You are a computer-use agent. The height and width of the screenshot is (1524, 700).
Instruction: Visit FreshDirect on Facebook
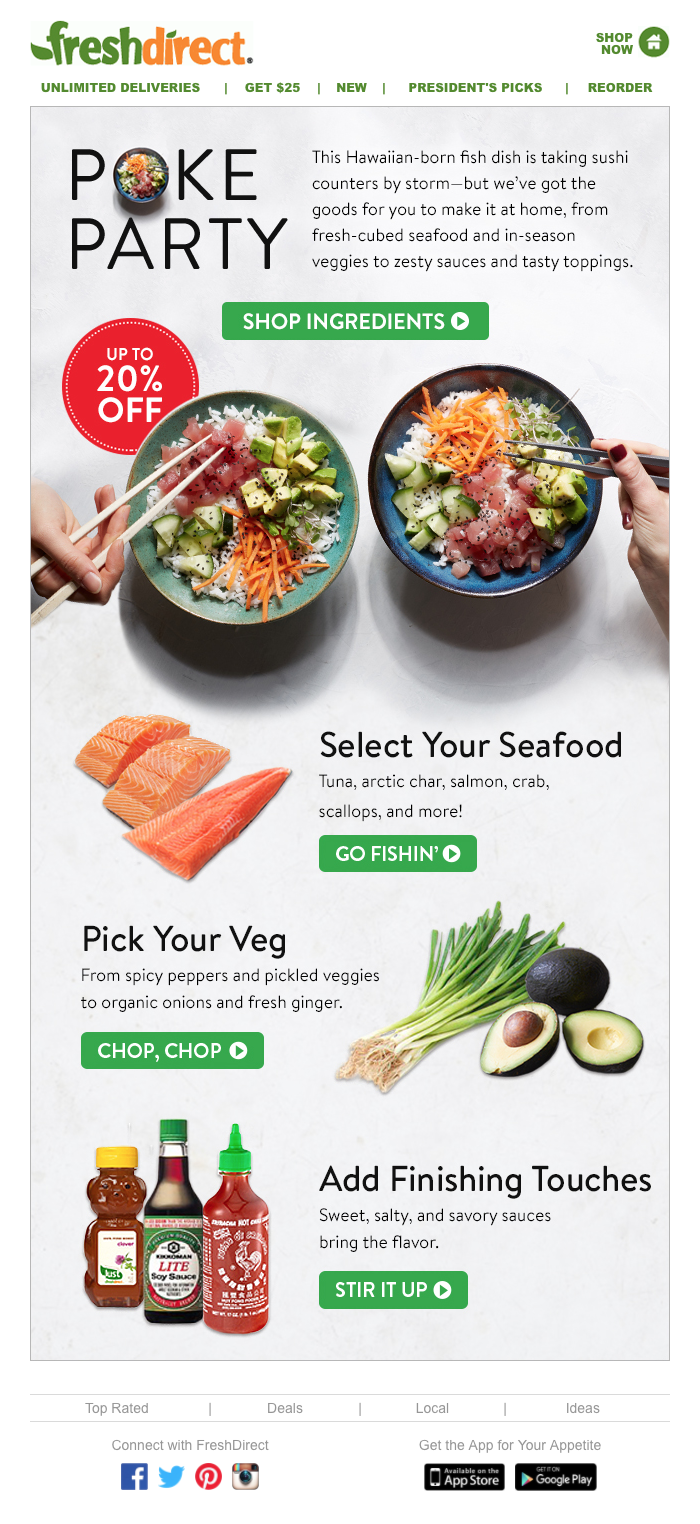pos(134,1476)
